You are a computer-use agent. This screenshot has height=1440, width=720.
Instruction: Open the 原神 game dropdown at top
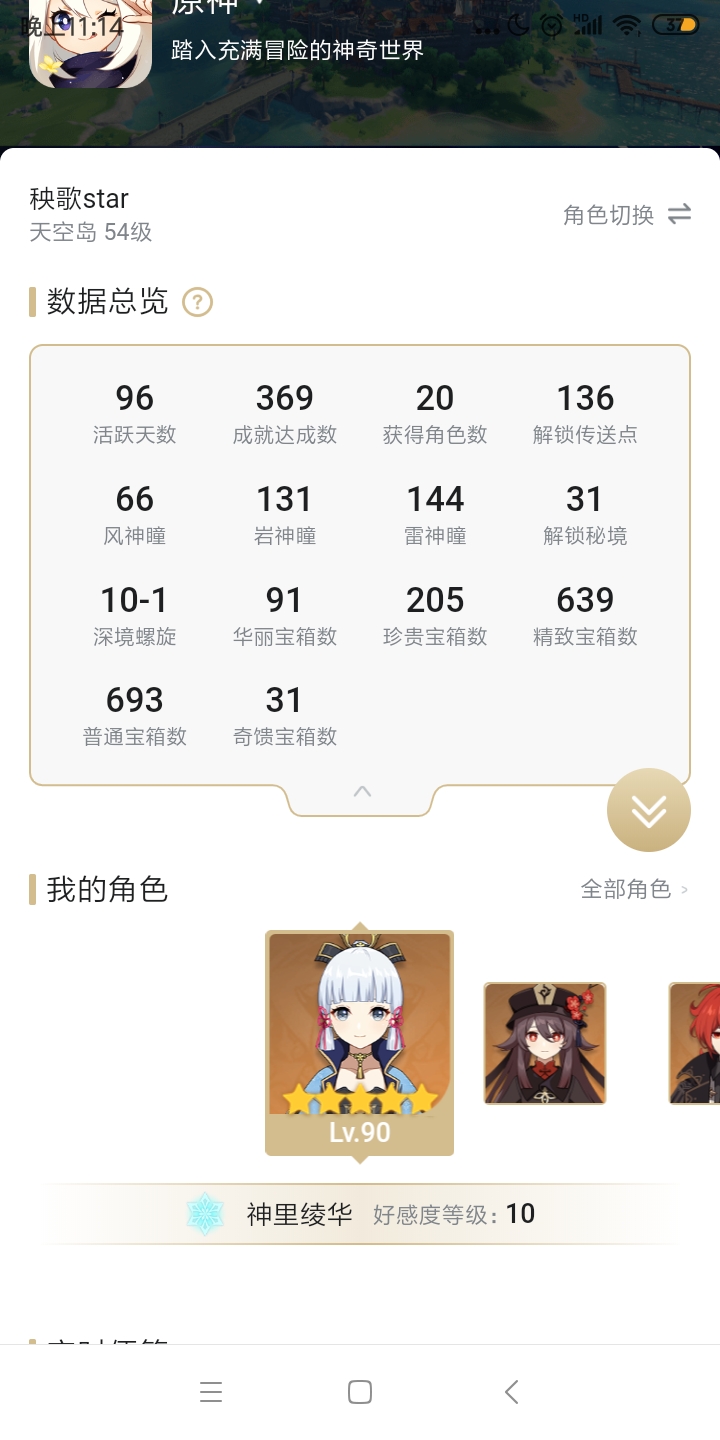259,5
